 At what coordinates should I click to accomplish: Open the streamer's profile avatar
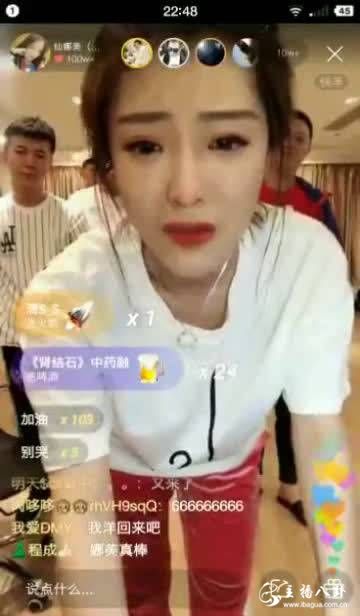(29, 52)
